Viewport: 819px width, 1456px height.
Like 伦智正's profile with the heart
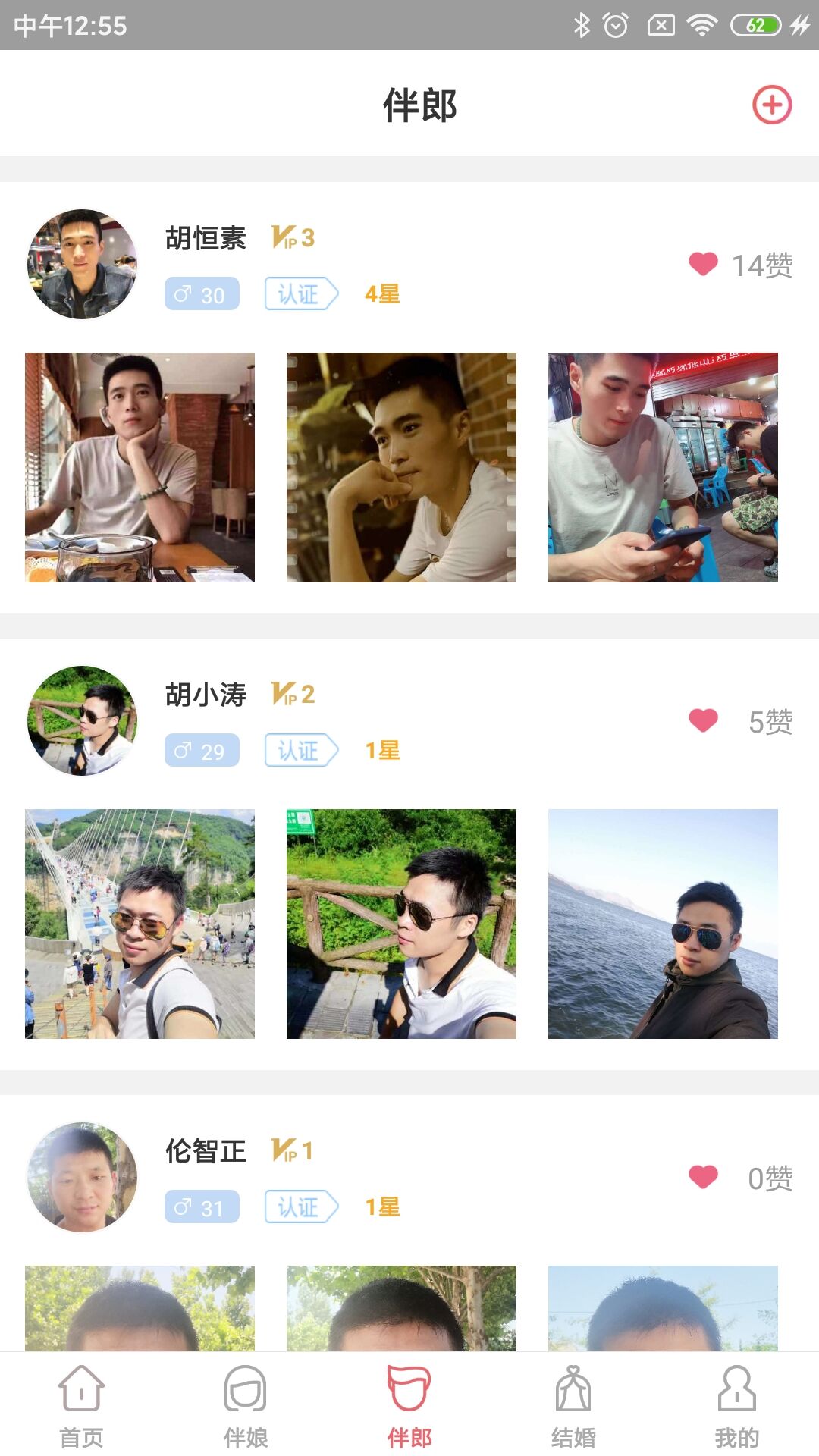(x=703, y=1177)
